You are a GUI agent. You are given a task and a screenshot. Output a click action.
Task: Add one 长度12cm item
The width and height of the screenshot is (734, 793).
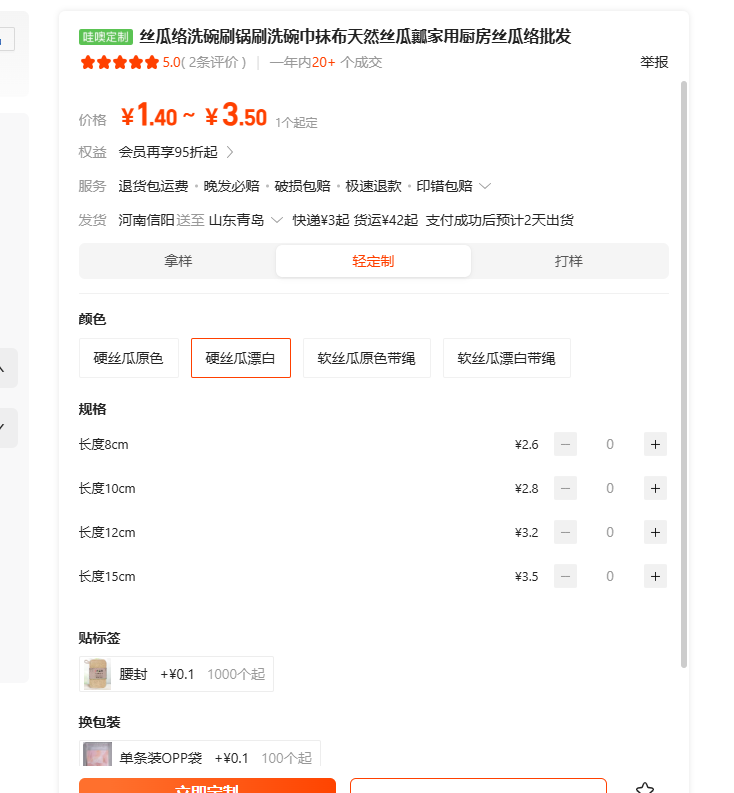[655, 532]
